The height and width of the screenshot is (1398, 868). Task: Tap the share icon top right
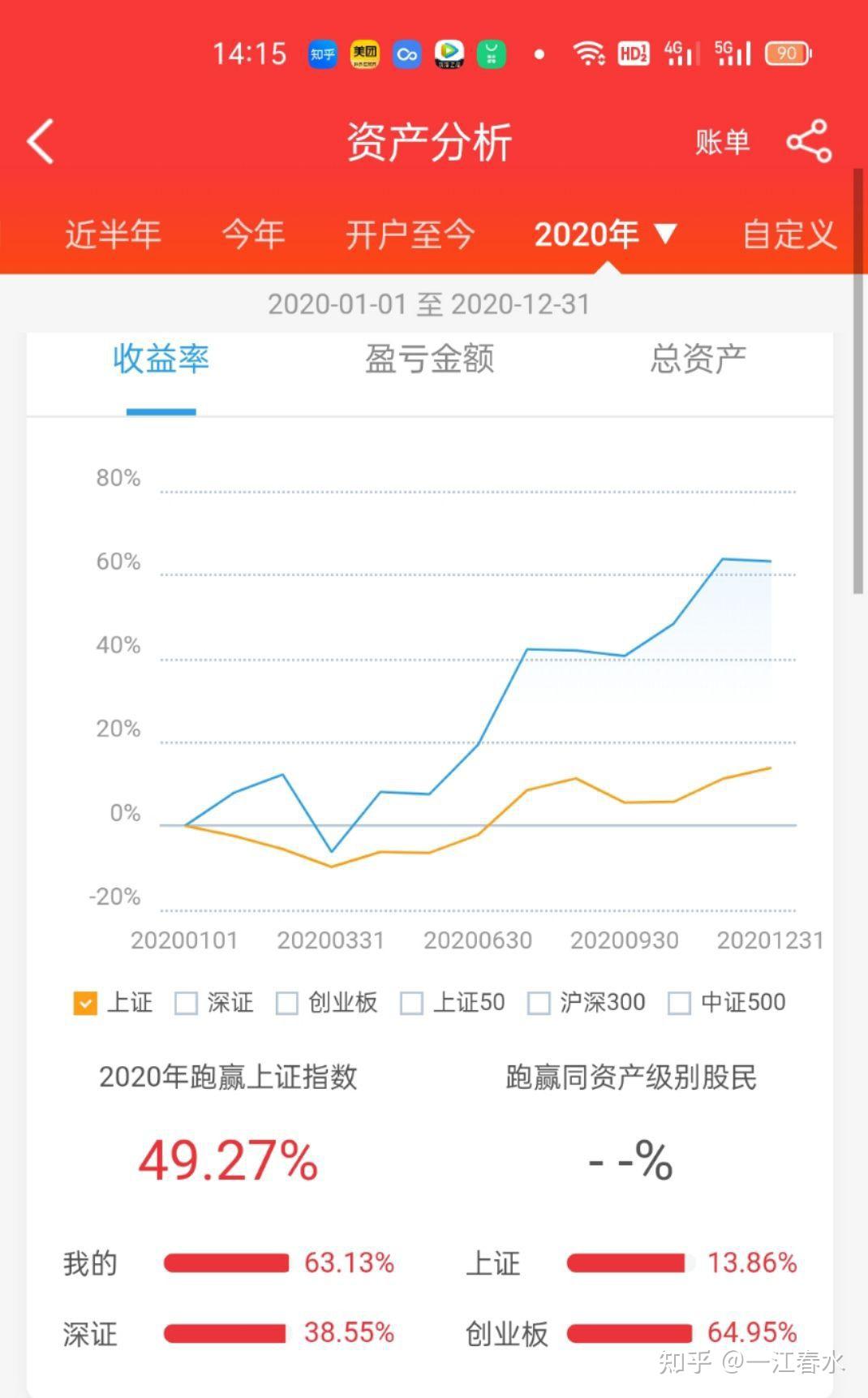coord(808,140)
